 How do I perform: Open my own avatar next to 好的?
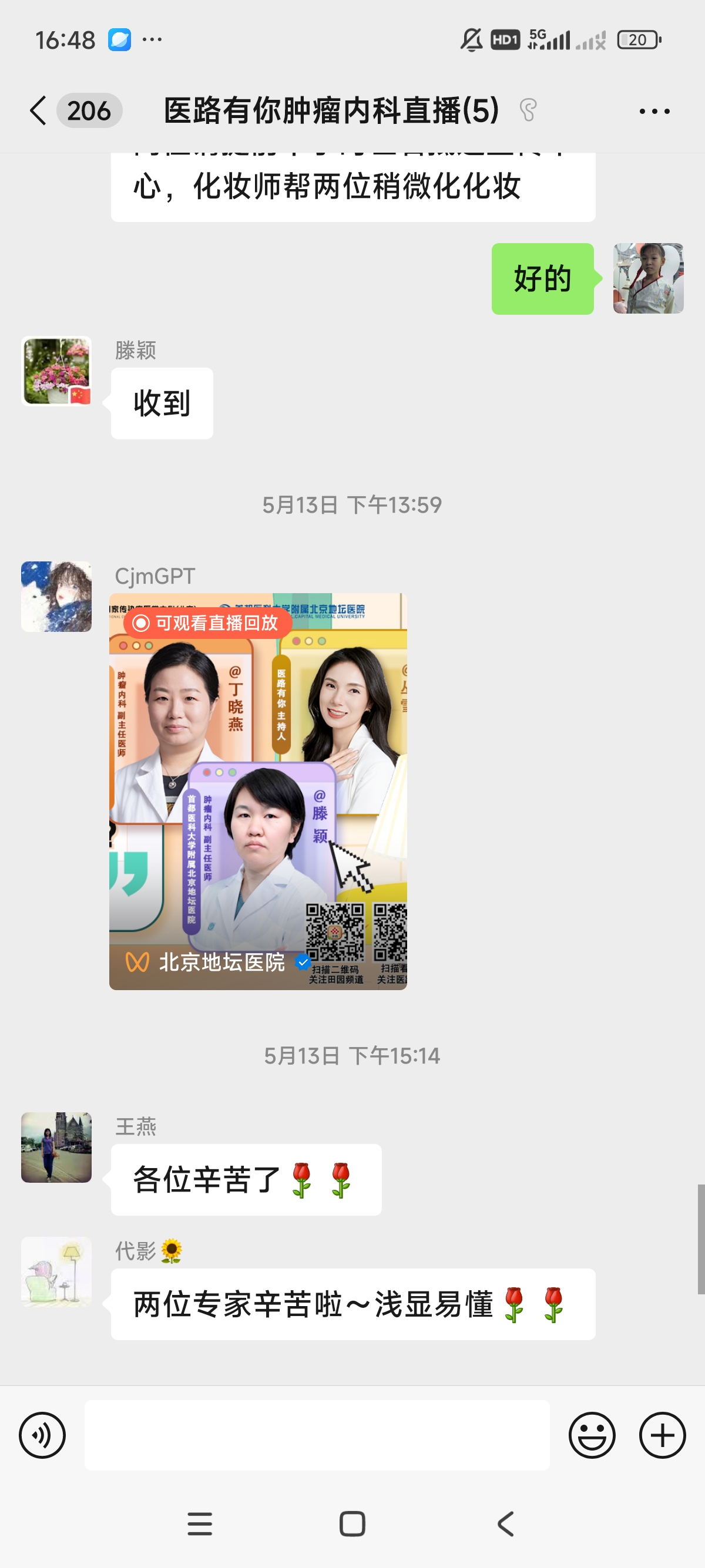coord(648,278)
